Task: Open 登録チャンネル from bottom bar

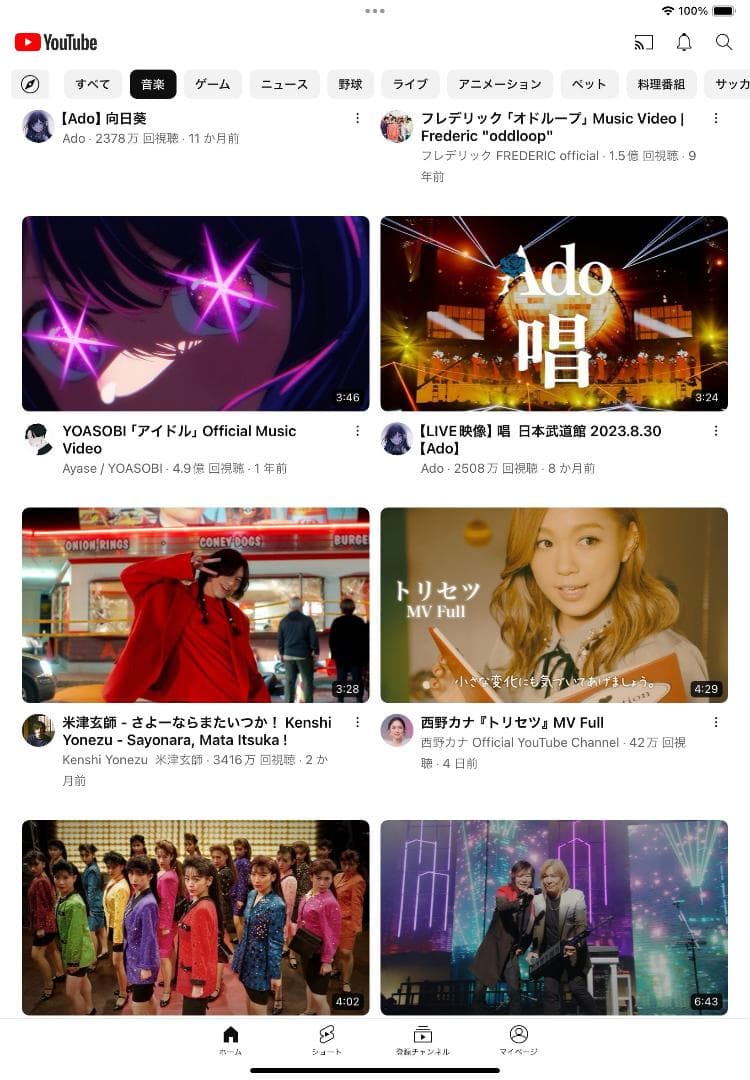Action: click(x=422, y=1042)
